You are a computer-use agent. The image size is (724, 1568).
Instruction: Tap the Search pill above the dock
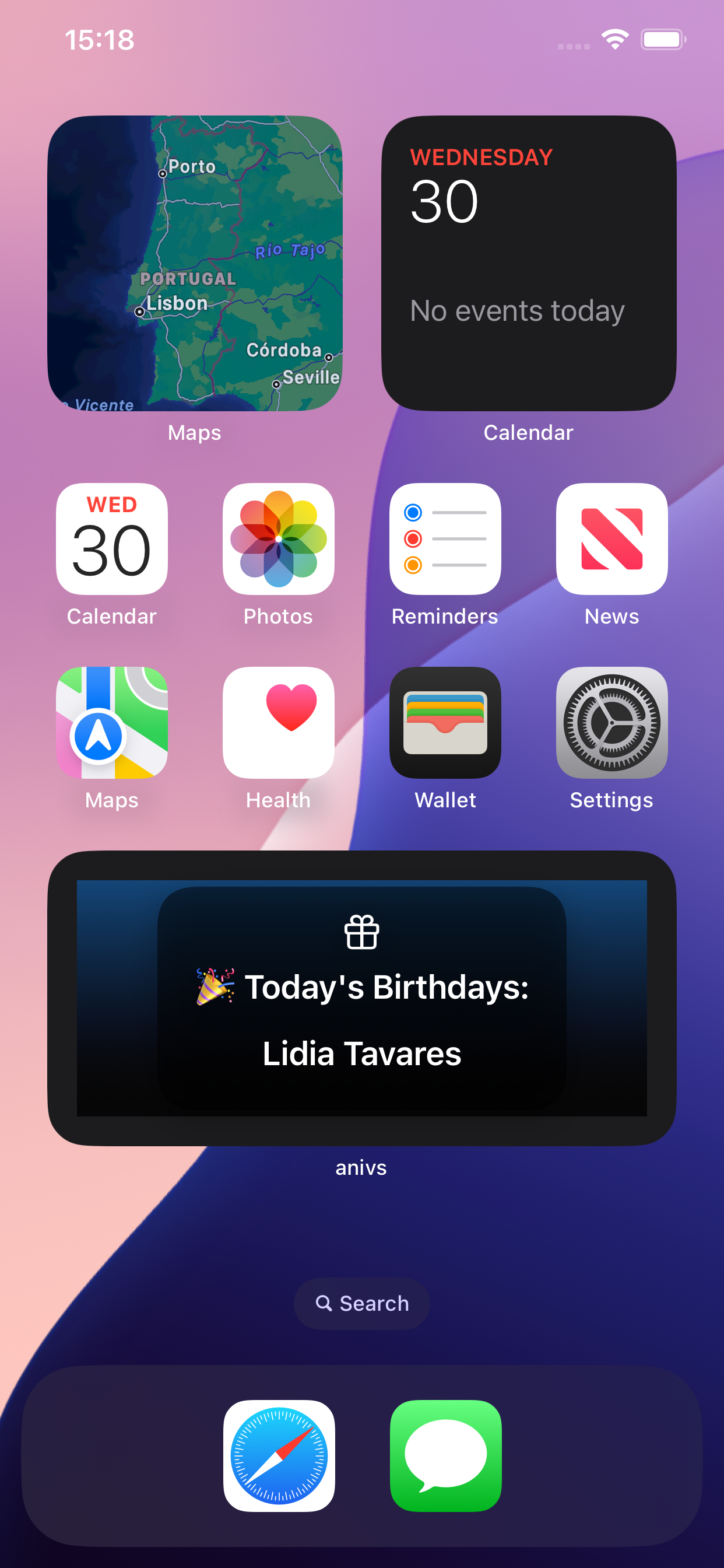(361, 1303)
